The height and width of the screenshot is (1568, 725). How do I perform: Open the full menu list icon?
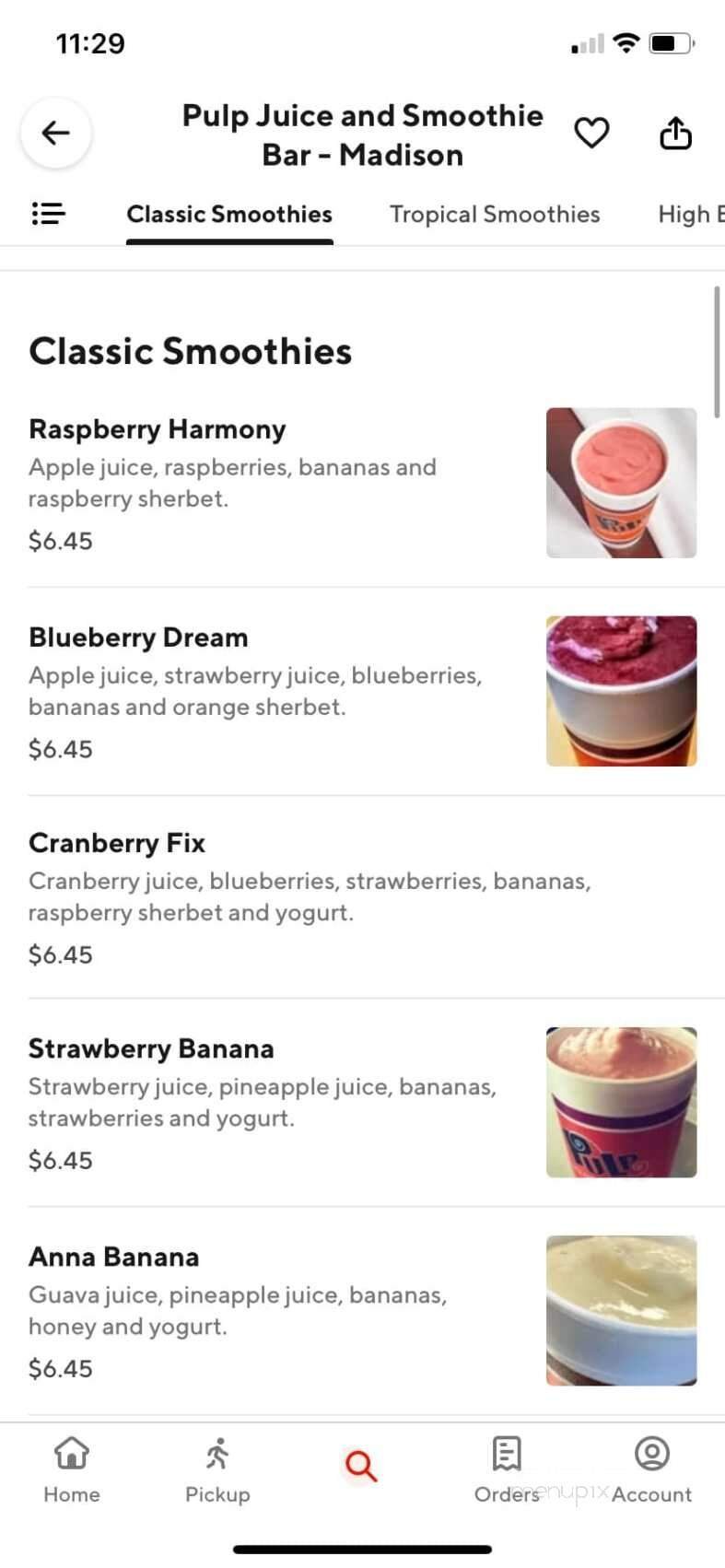click(48, 214)
